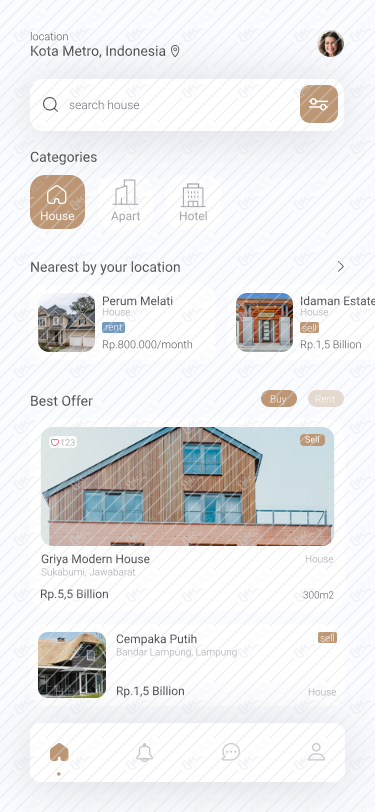Like the Griya Modern House listing
The height and width of the screenshot is (812, 375).
[54, 442]
